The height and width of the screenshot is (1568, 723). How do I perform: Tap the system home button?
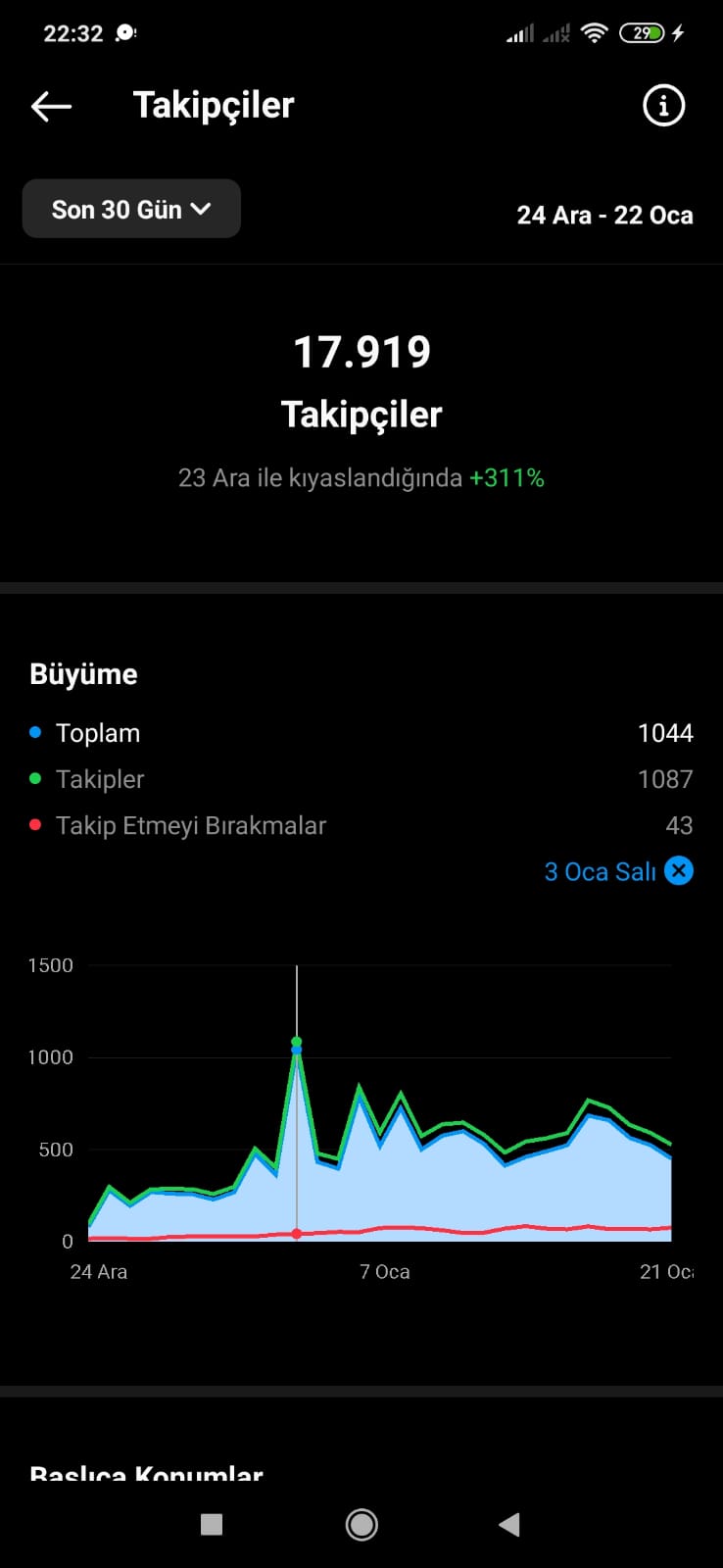[361, 1524]
